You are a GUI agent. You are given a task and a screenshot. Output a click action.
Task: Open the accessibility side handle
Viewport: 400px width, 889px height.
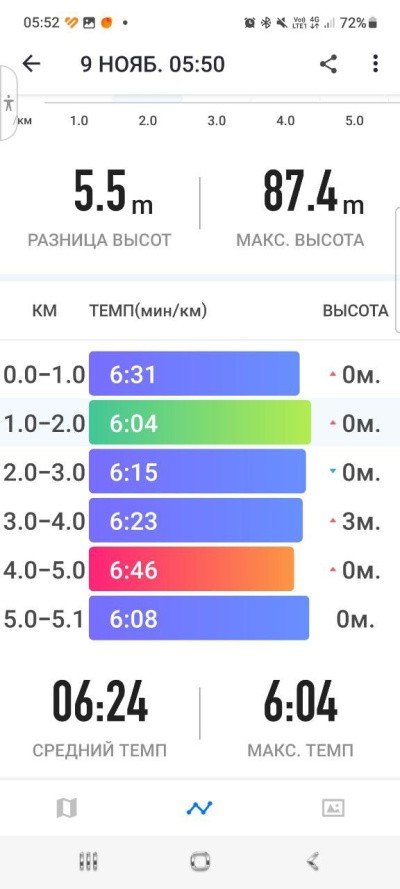(x=8, y=104)
